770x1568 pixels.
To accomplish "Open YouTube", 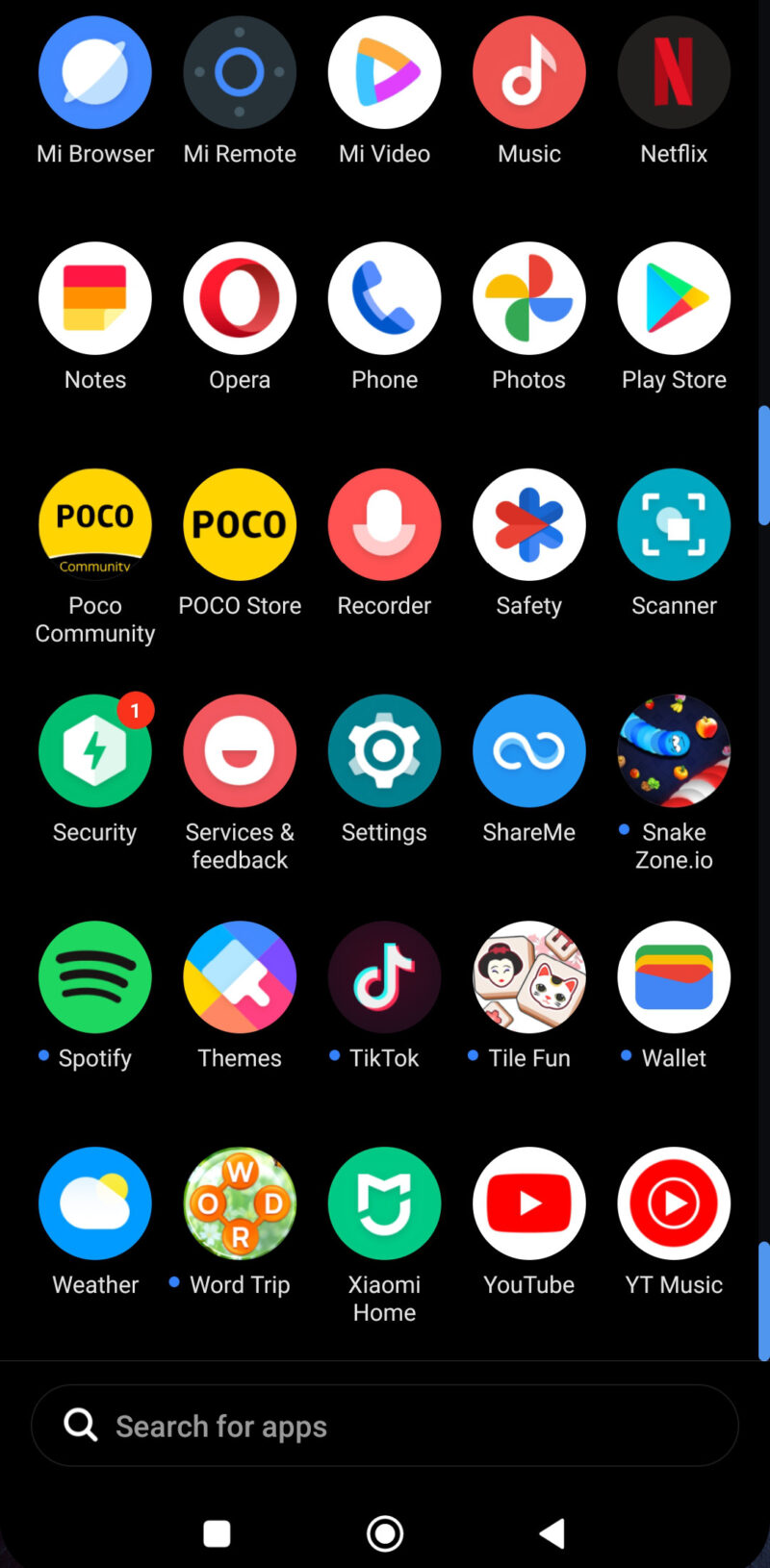I will tap(528, 1203).
